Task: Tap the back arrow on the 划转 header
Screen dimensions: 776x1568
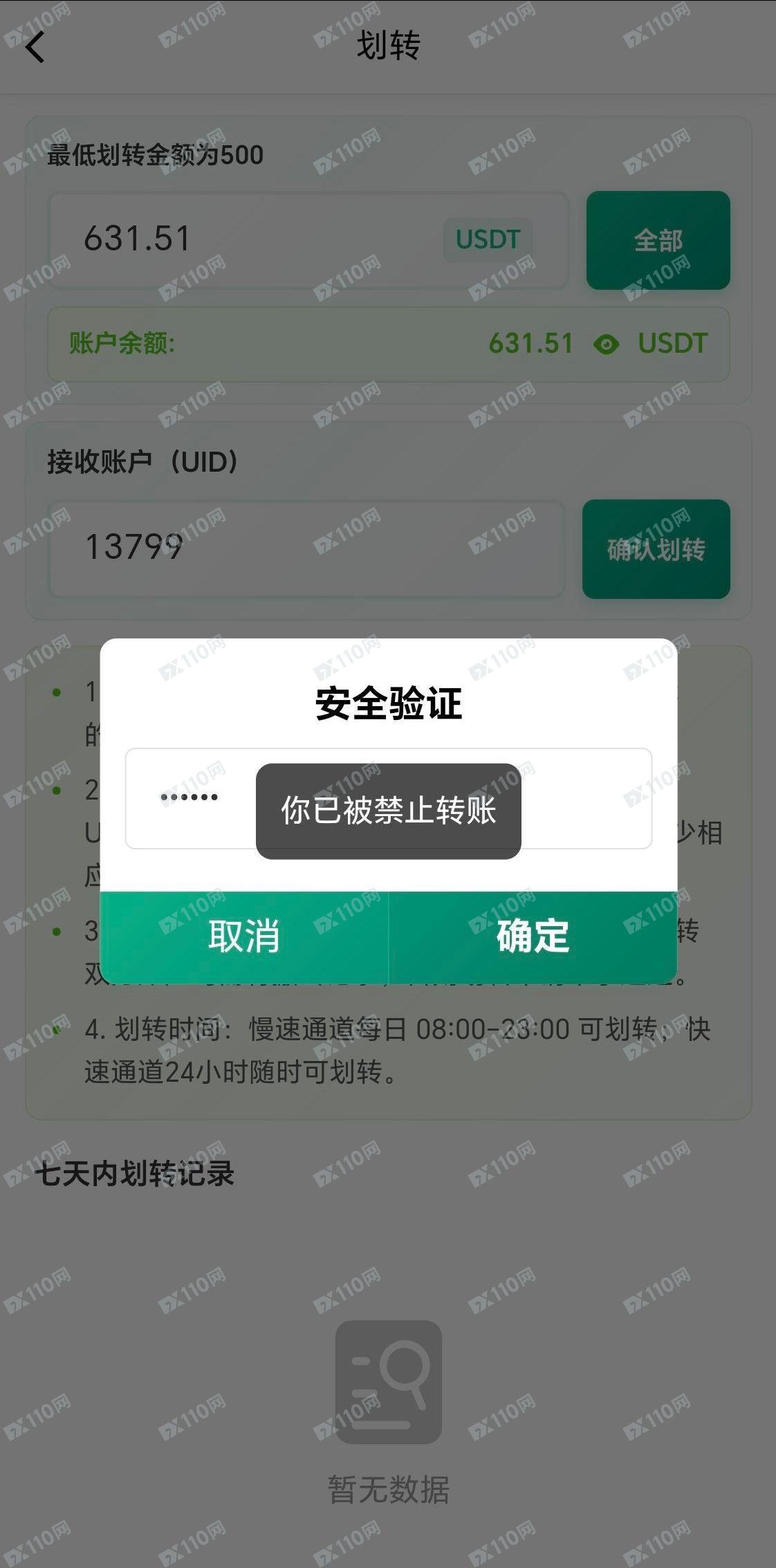Action: click(35, 47)
